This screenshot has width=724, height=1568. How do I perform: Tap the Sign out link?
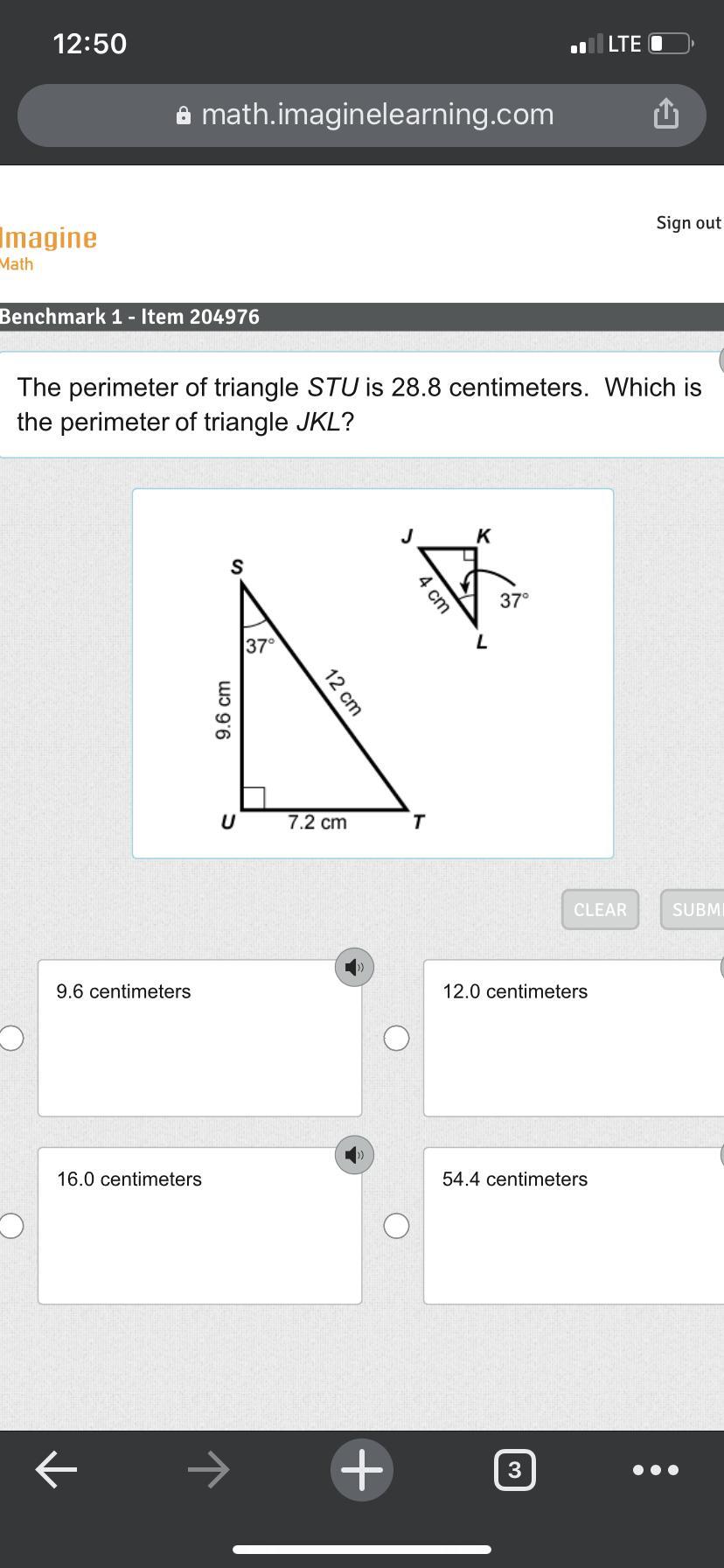[x=688, y=223]
